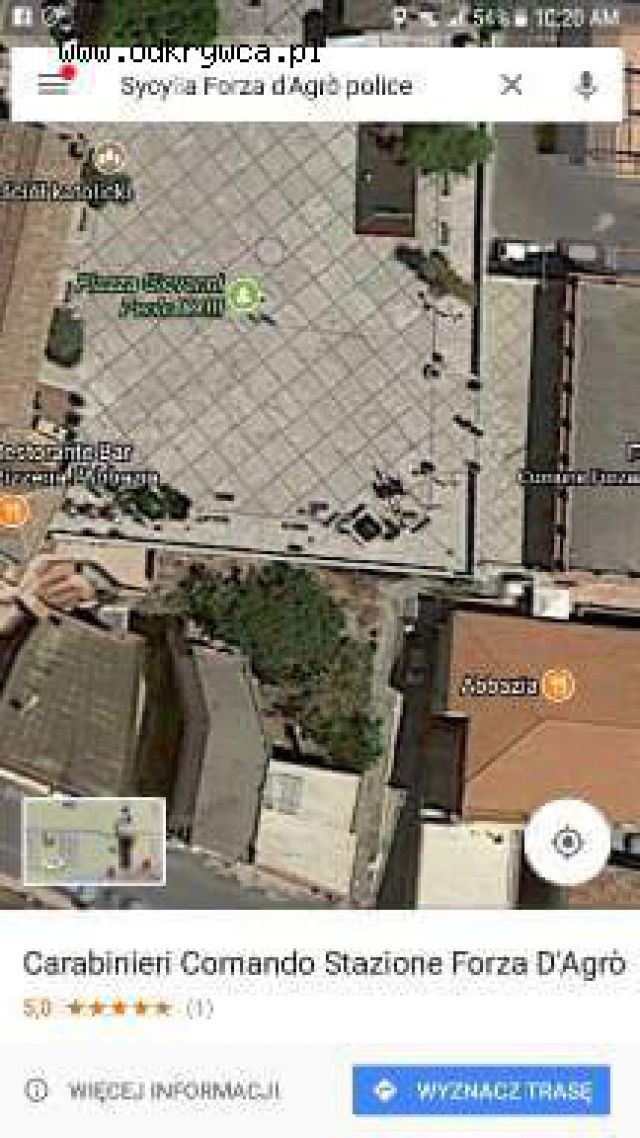Image resolution: width=640 pixels, height=1138 pixels.
Task: Open the hamburger menu drawer
Action: point(54,85)
